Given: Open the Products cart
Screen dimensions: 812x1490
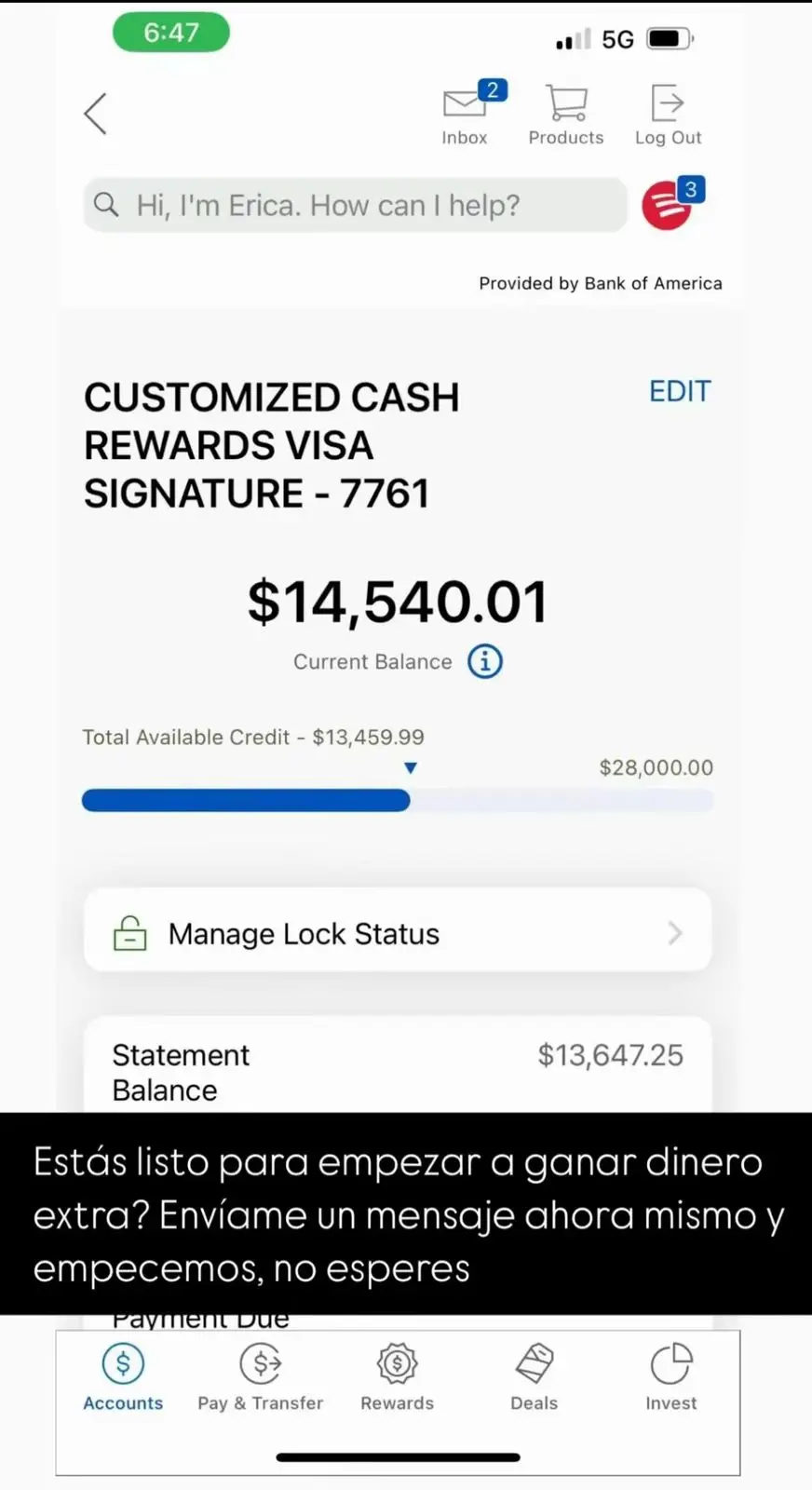Looking at the screenshot, I should [x=566, y=114].
